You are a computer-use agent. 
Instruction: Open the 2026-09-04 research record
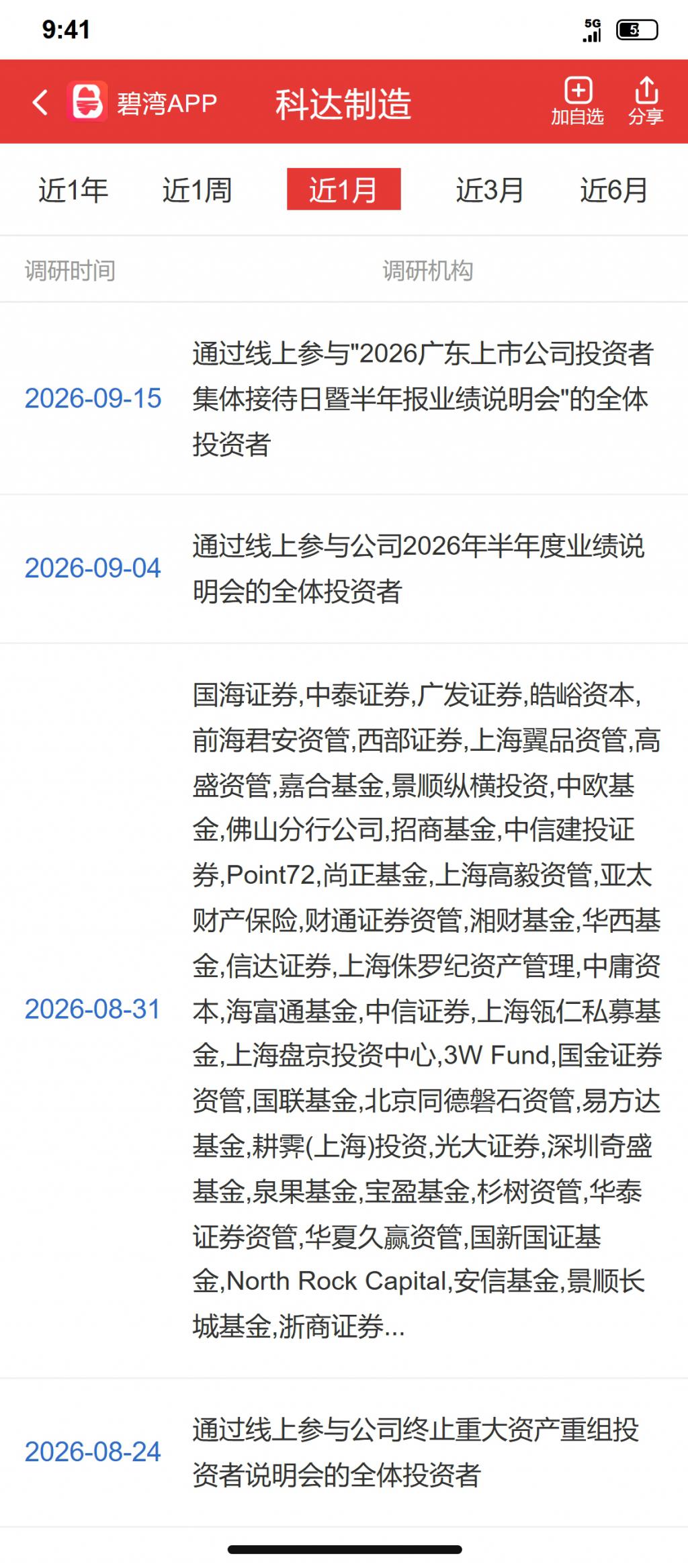(x=344, y=569)
